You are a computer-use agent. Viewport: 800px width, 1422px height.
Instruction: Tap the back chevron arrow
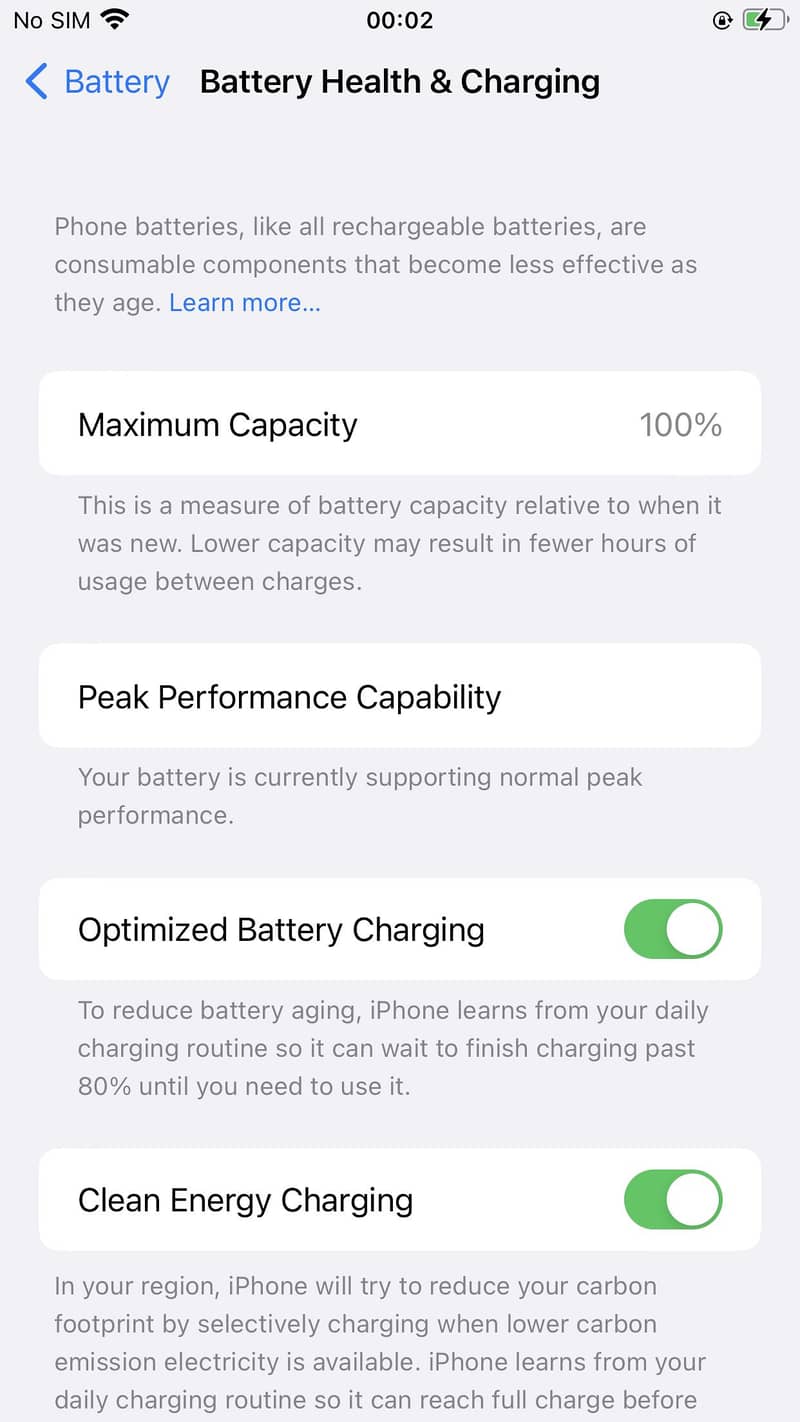click(x=36, y=82)
